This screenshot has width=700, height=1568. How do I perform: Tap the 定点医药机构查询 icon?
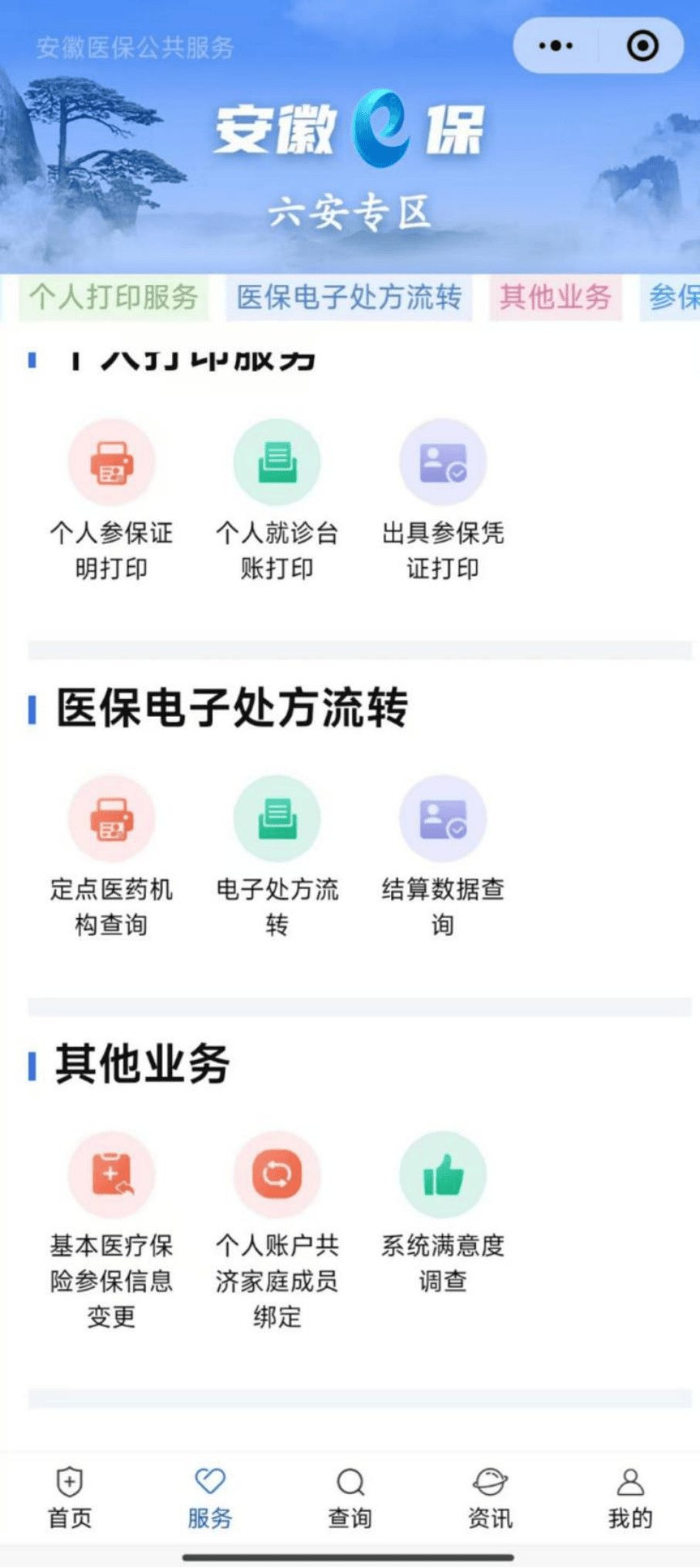coord(113,819)
